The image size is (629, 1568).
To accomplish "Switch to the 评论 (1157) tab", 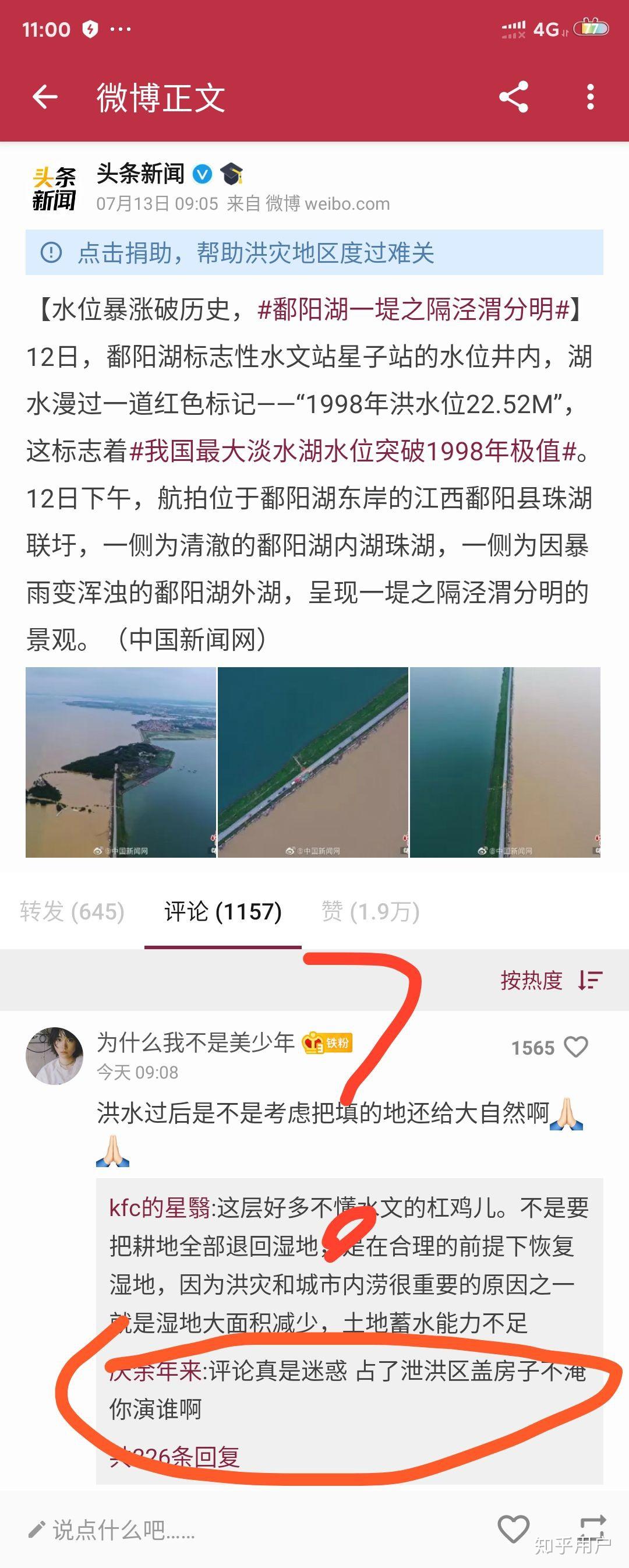I will (x=222, y=911).
